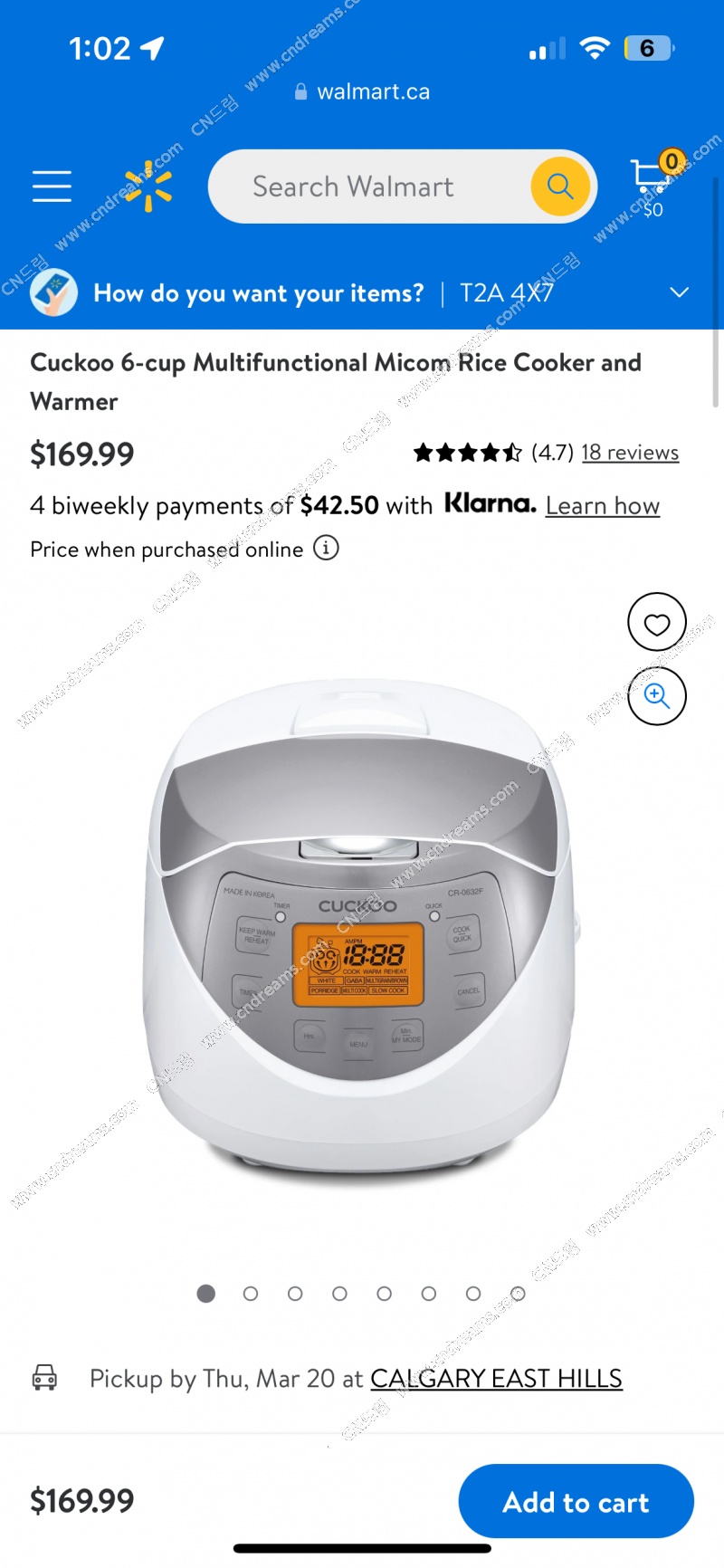Add rice cooker to favourites with heart
The width and height of the screenshot is (724, 1568).
pos(657,623)
